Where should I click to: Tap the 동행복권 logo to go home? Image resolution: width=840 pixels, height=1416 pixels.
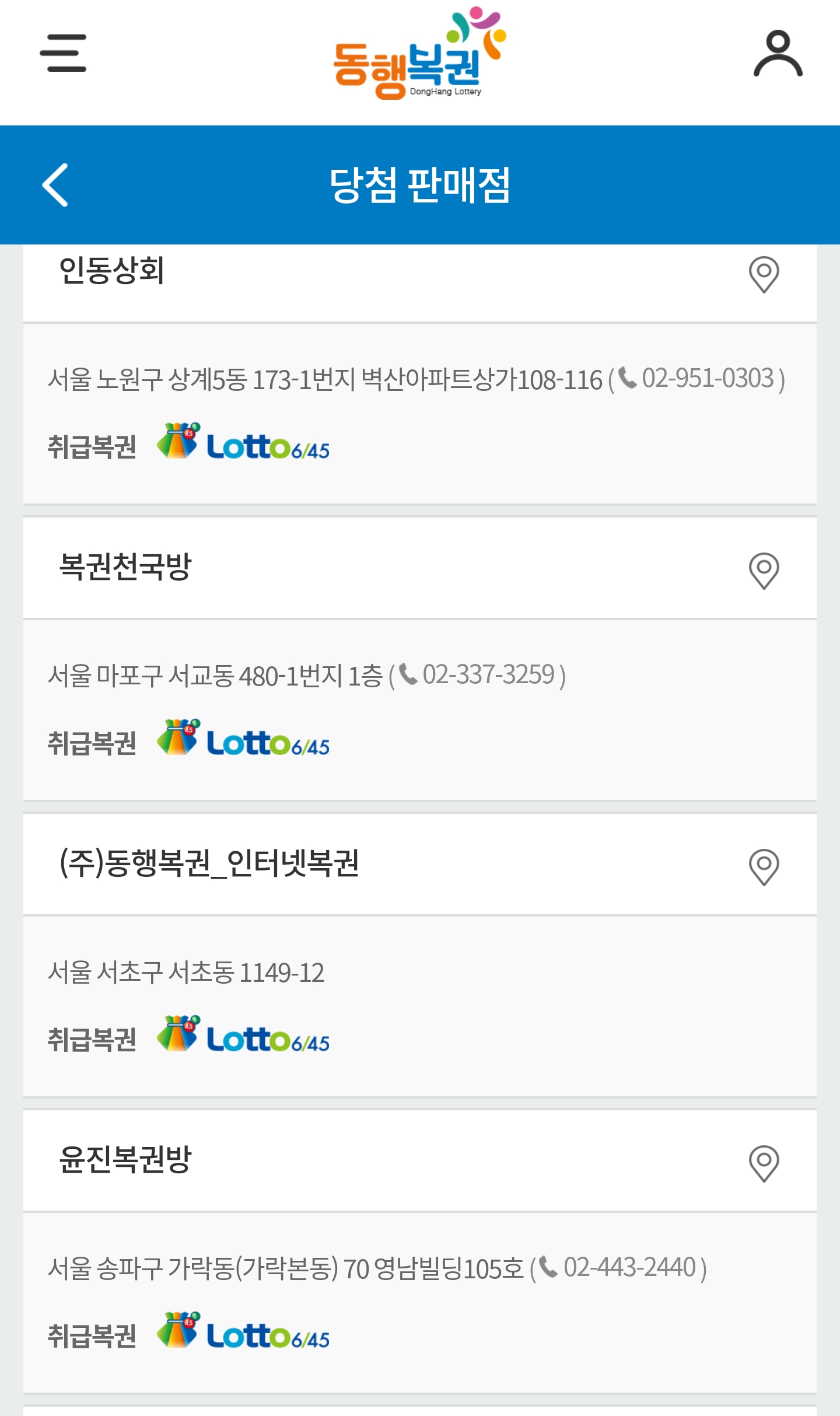(419, 54)
